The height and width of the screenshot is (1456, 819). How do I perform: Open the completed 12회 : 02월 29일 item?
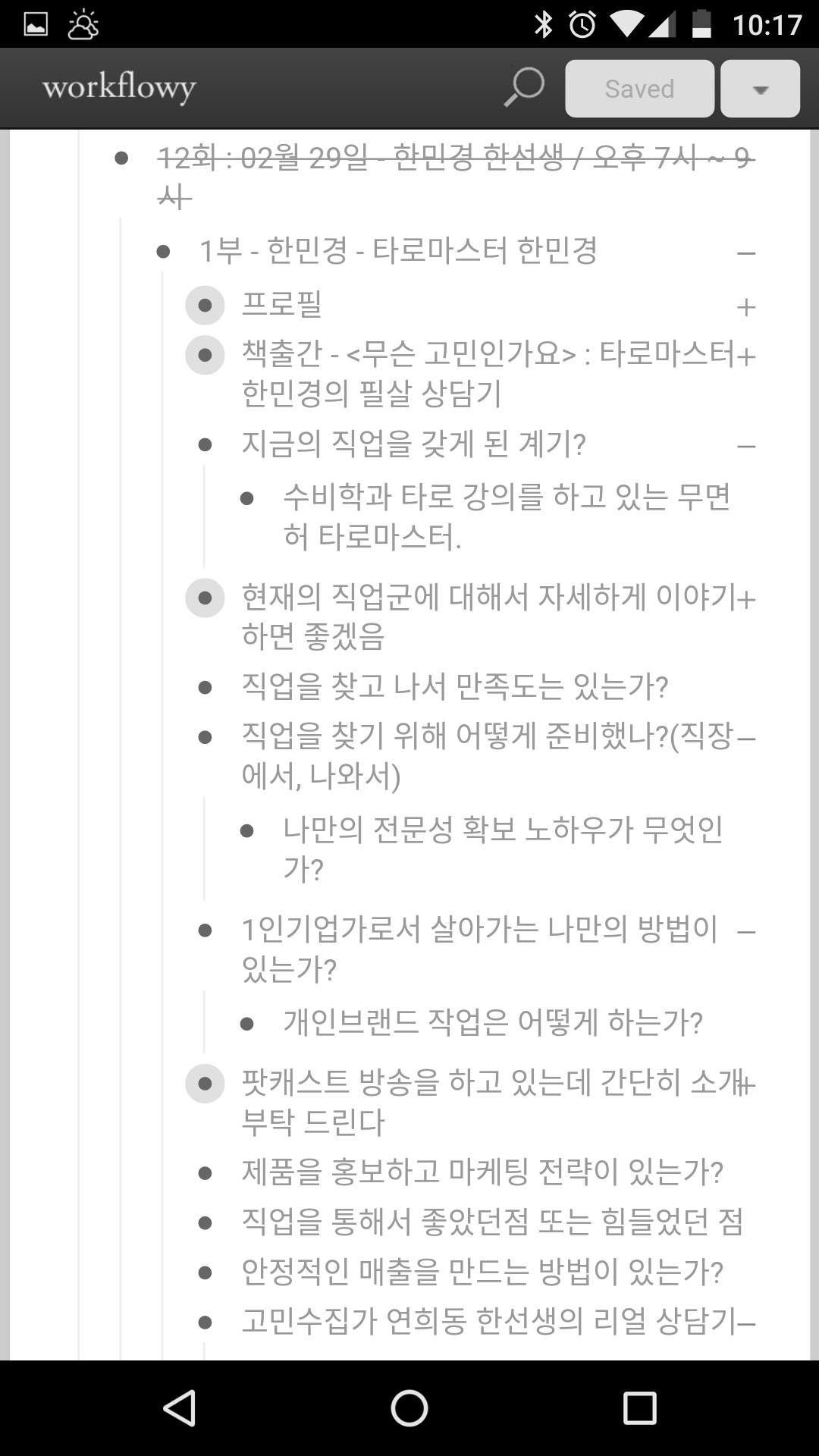pos(455,177)
